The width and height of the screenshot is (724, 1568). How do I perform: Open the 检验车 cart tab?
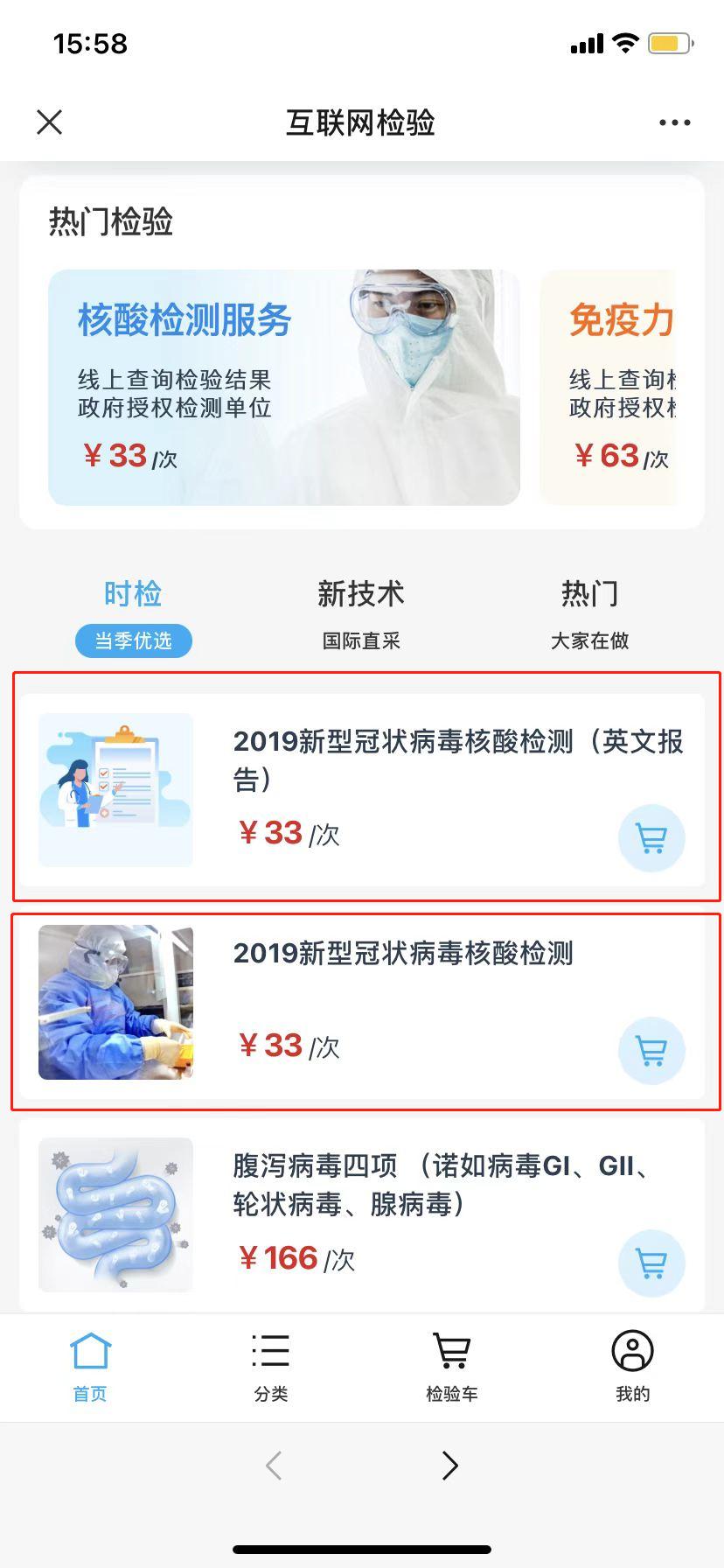(452, 1367)
